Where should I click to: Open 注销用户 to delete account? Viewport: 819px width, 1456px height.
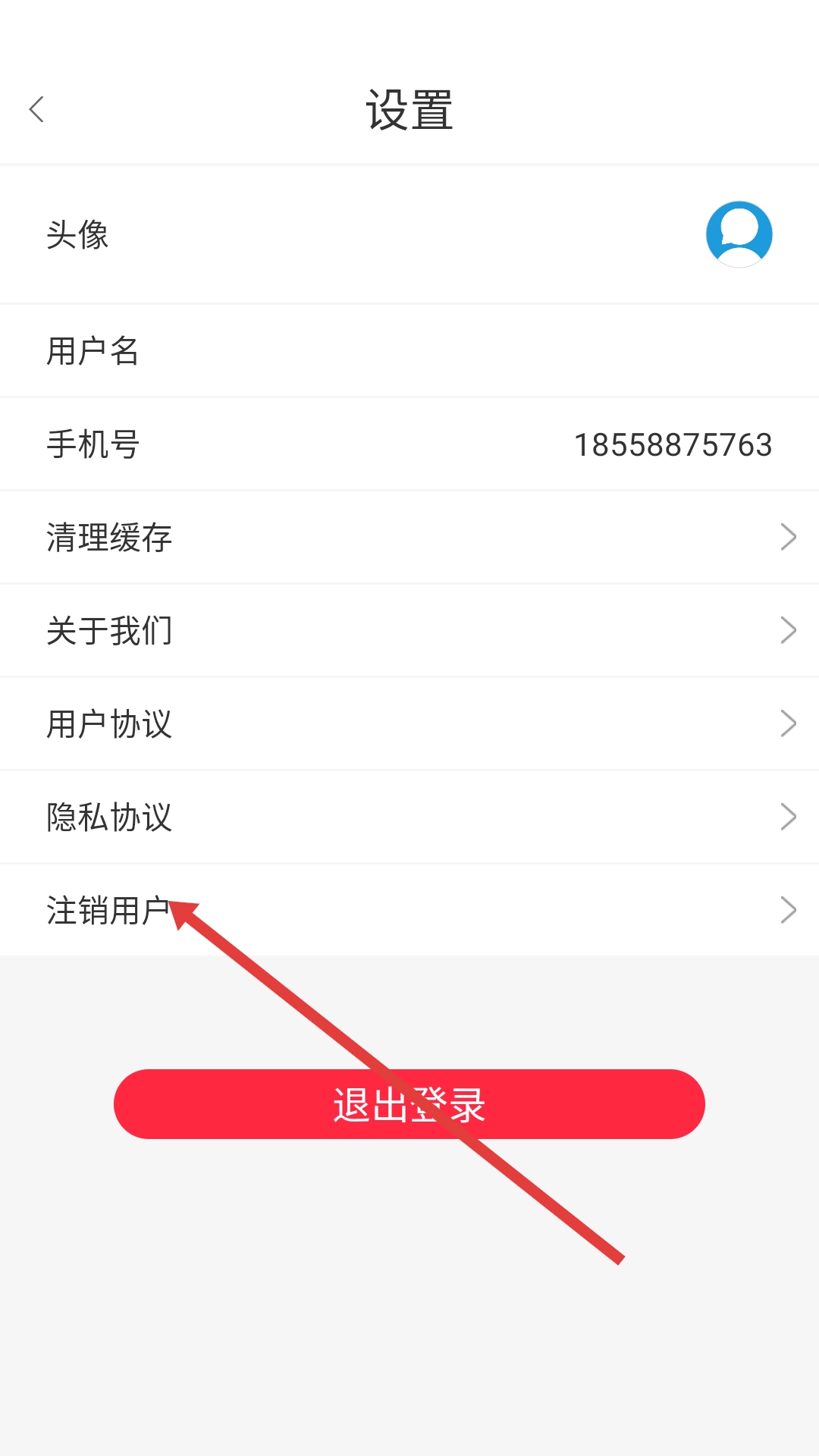pyautogui.click(x=409, y=910)
